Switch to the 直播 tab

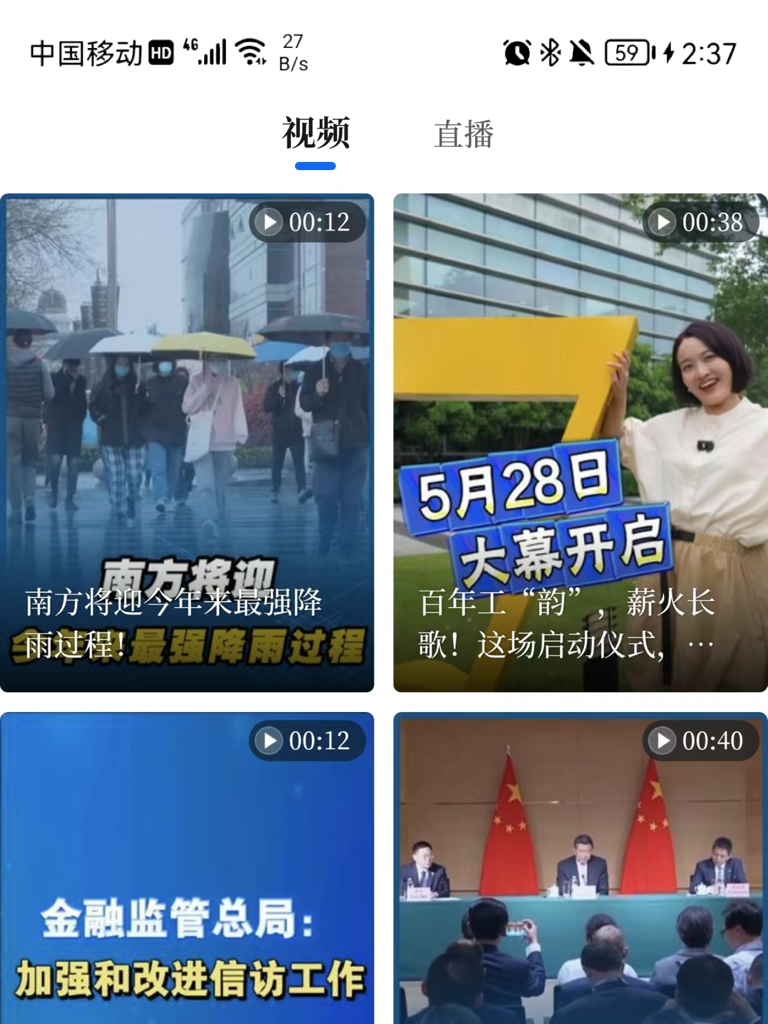tap(464, 135)
